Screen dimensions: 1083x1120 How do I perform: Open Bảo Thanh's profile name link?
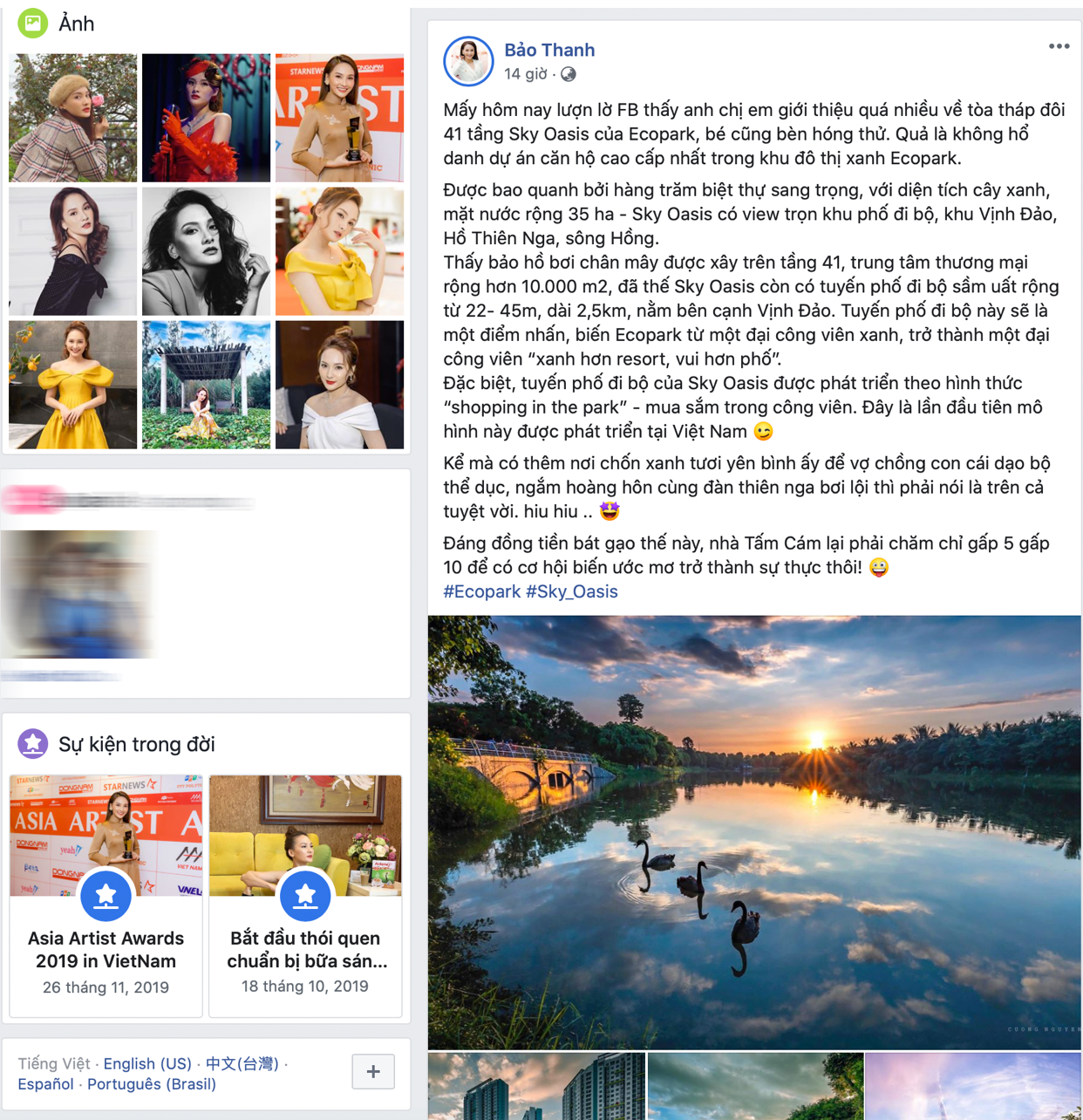click(x=549, y=50)
